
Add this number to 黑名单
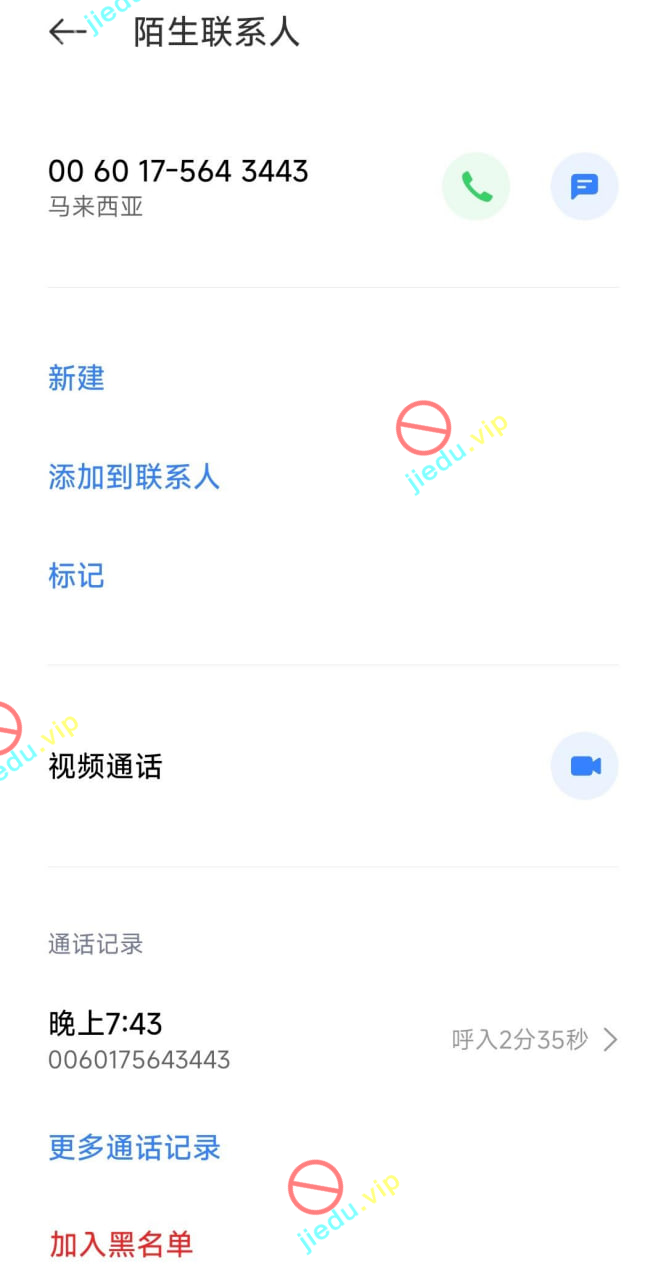coord(121,1244)
